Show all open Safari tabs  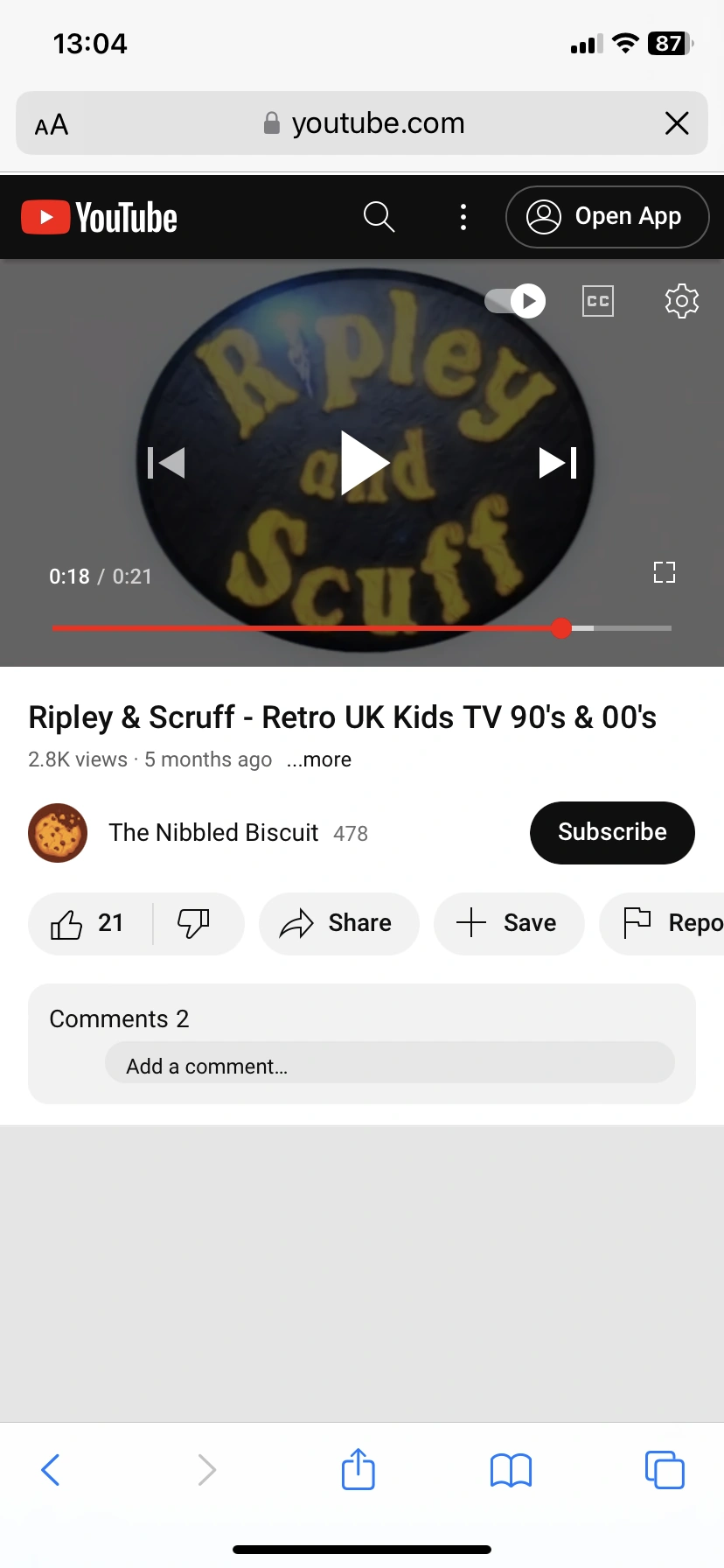pyautogui.click(x=665, y=1470)
